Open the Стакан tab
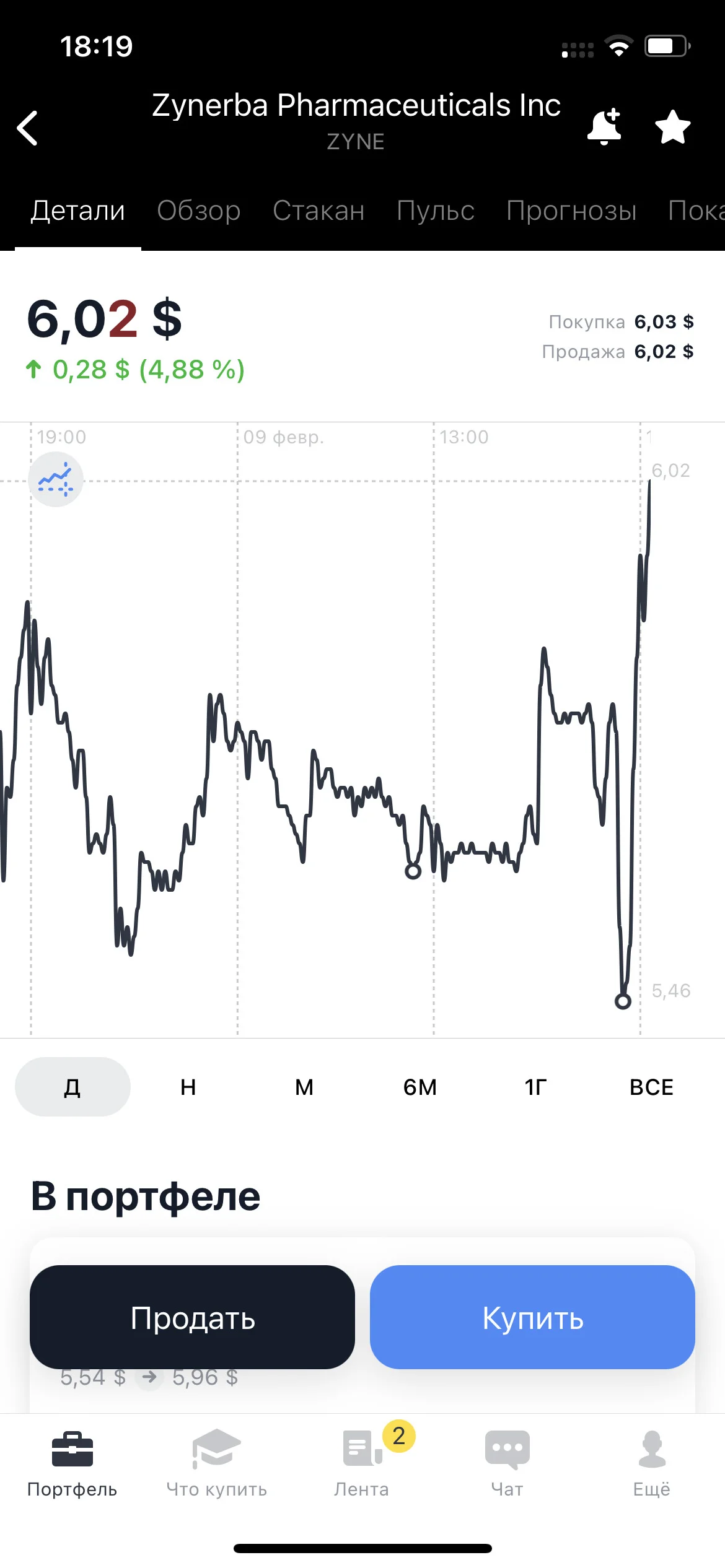Image resolution: width=725 pixels, height=1568 pixels. [319, 211]
